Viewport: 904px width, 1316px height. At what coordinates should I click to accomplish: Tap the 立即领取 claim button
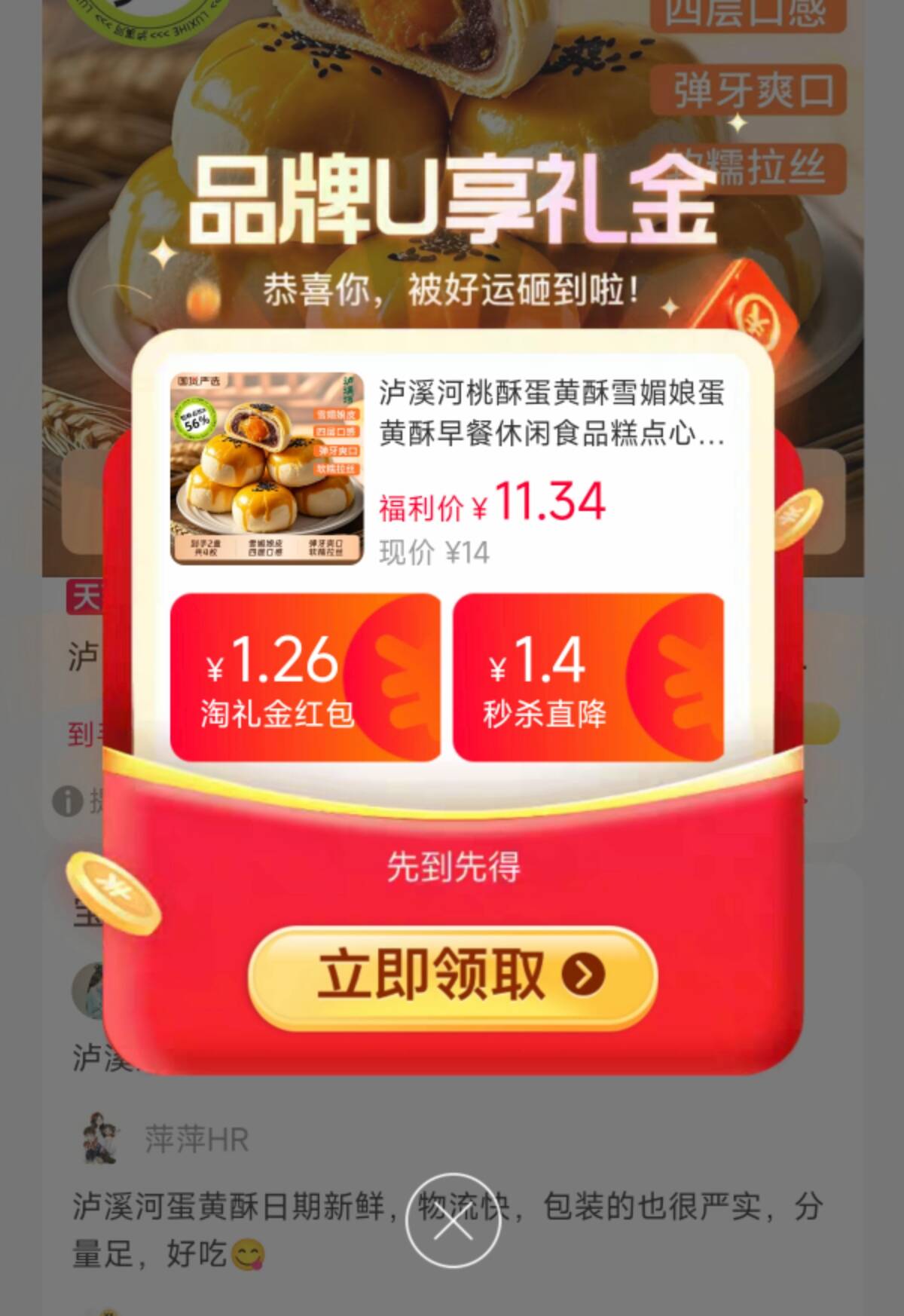coord(452,977)
